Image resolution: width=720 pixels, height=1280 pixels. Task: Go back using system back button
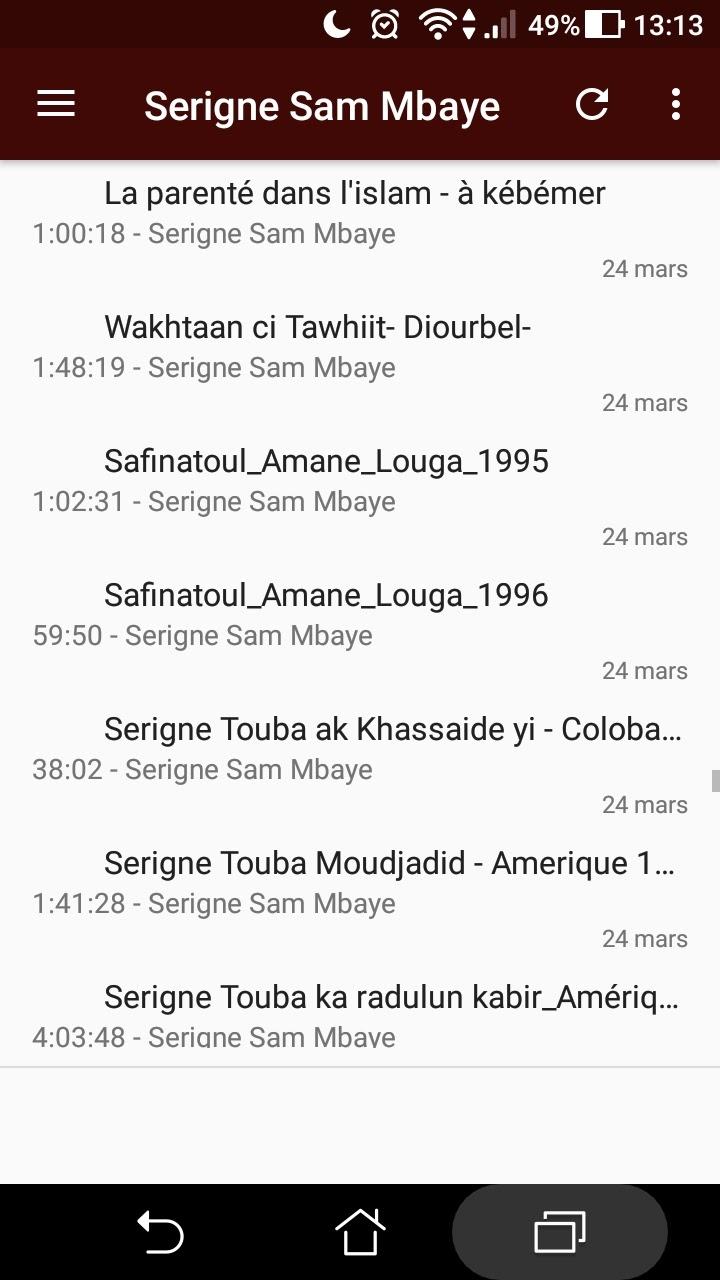click(x=160, y=1231)
